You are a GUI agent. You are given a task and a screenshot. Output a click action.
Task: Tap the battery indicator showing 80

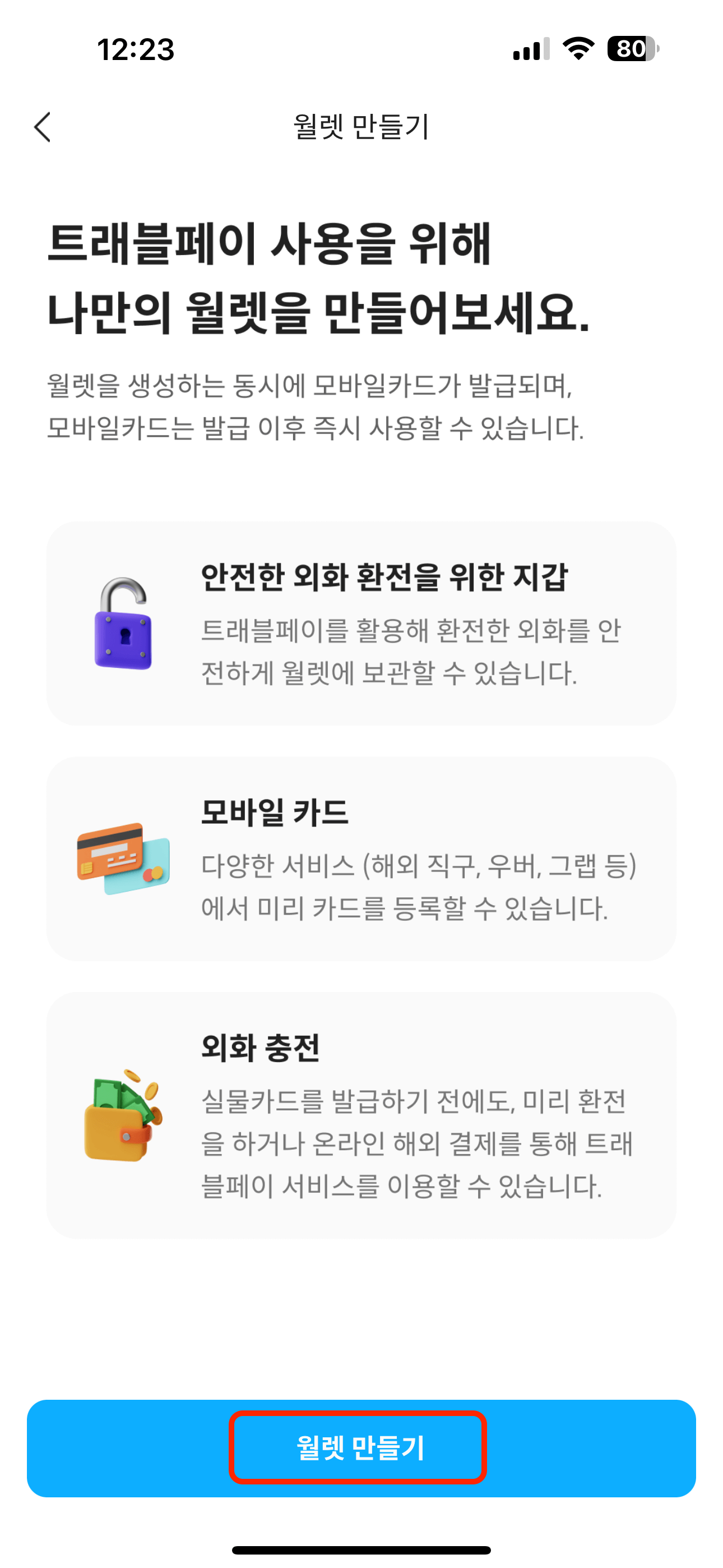pyautogui.click(x=631, y=50)
